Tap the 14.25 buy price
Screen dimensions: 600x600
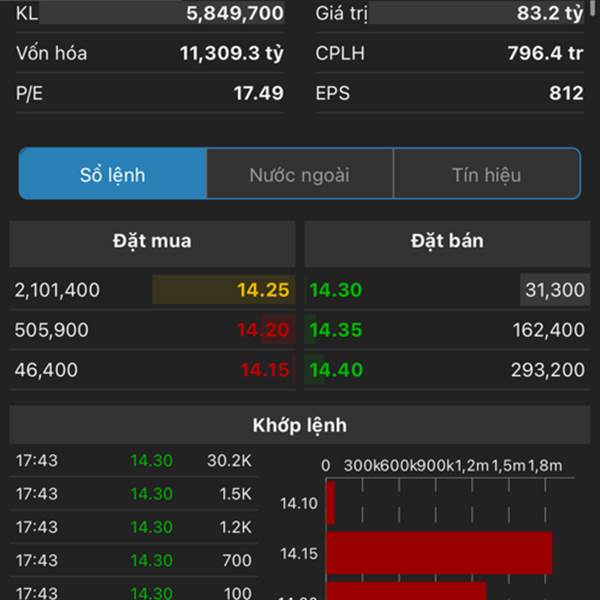(263, 291)
